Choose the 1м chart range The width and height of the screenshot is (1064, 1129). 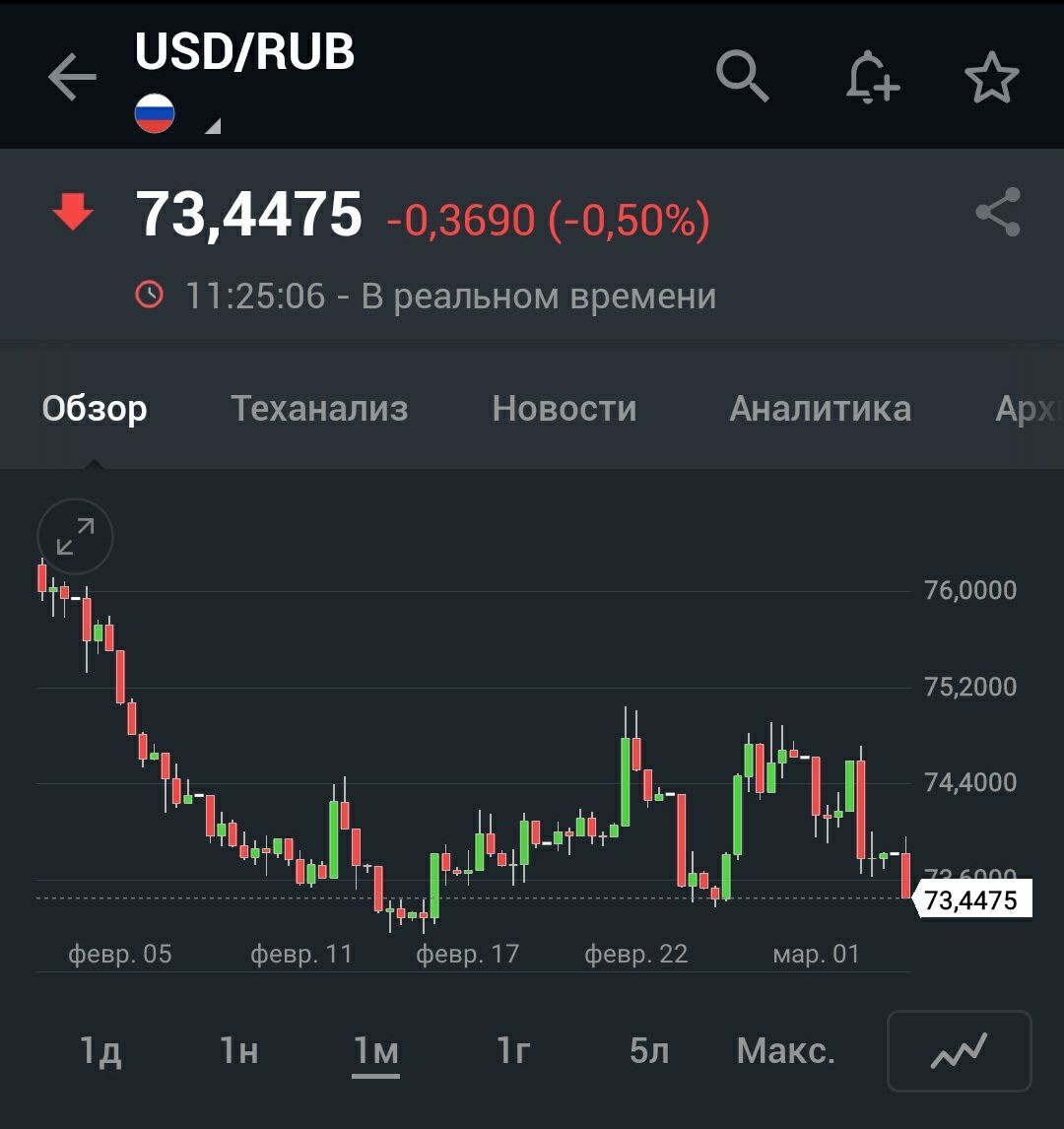tap(376, 1051)
